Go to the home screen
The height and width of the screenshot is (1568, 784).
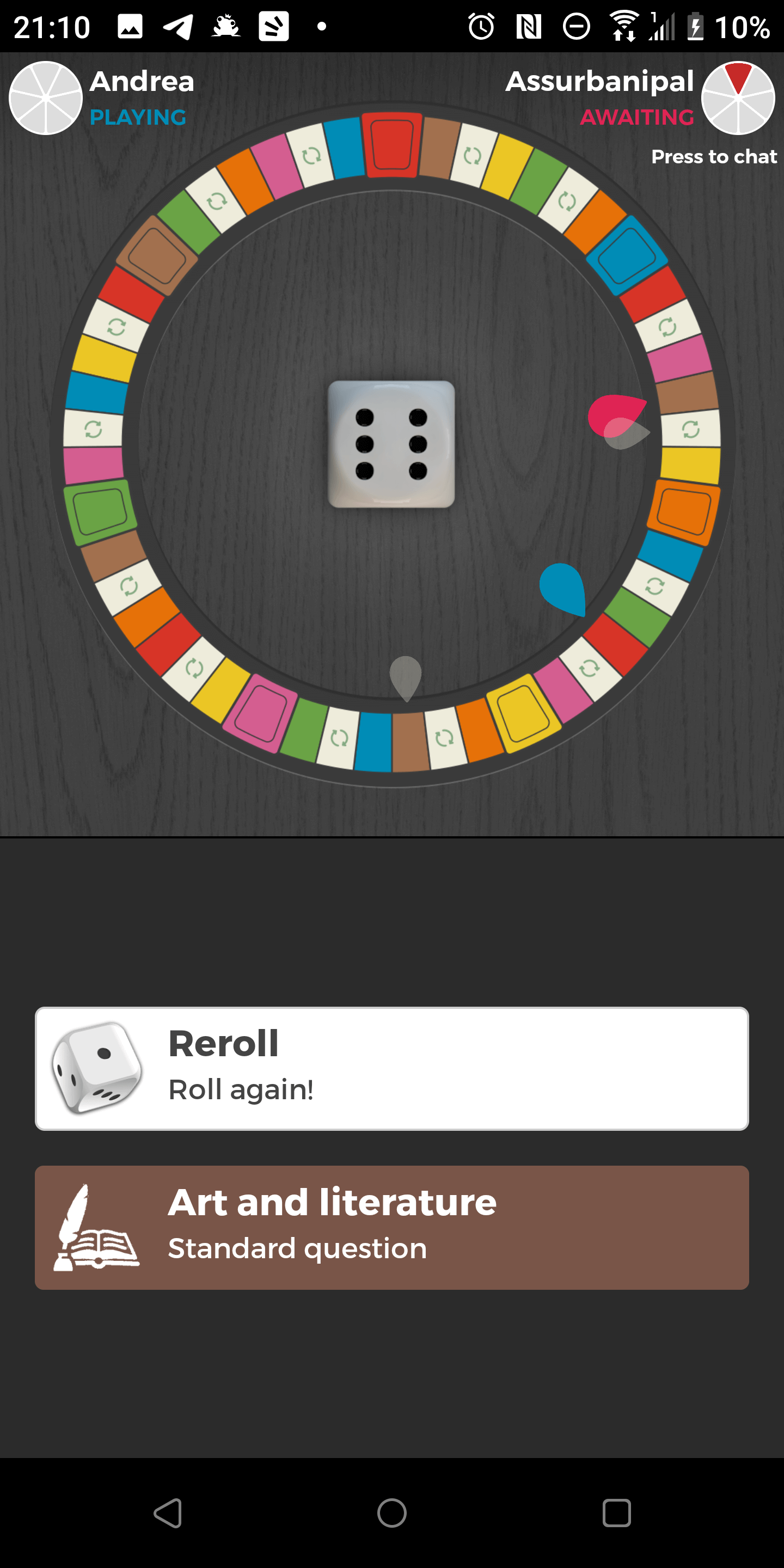point(392,1512)
